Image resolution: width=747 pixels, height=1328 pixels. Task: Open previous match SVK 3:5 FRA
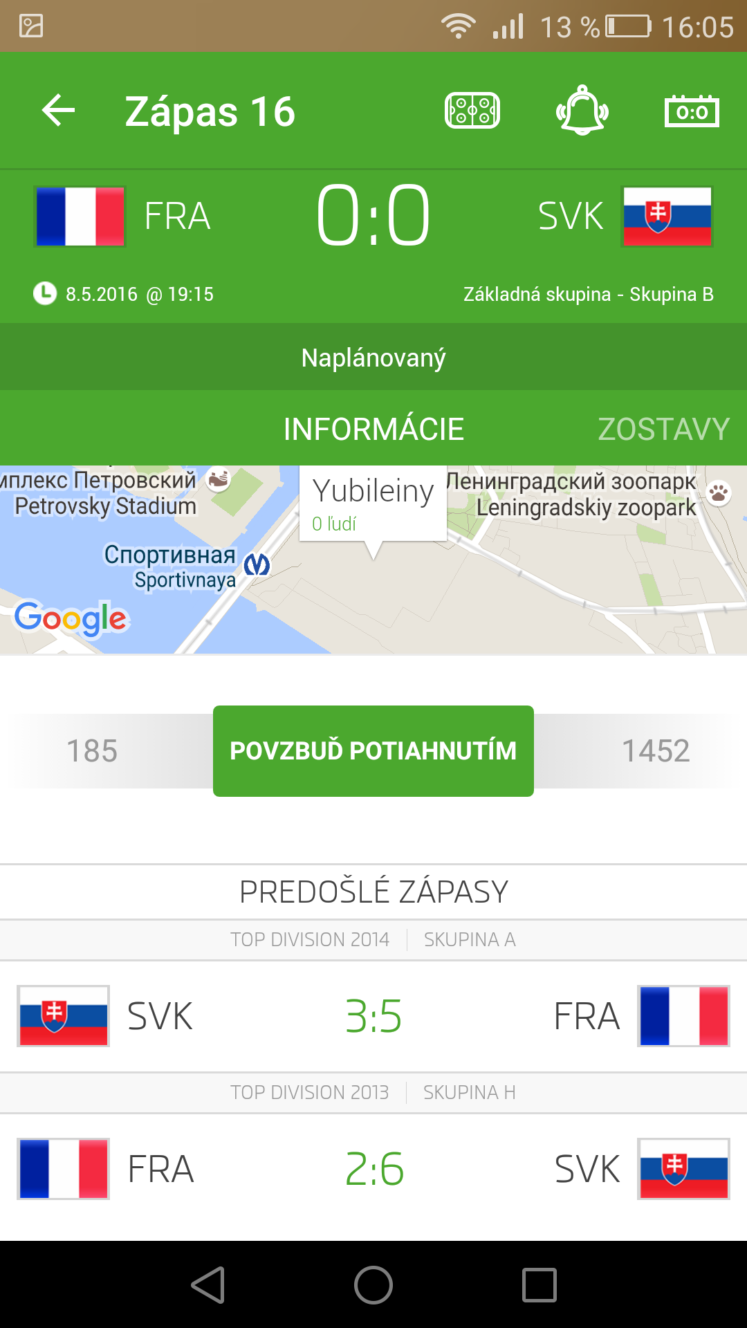point(373,1016)
